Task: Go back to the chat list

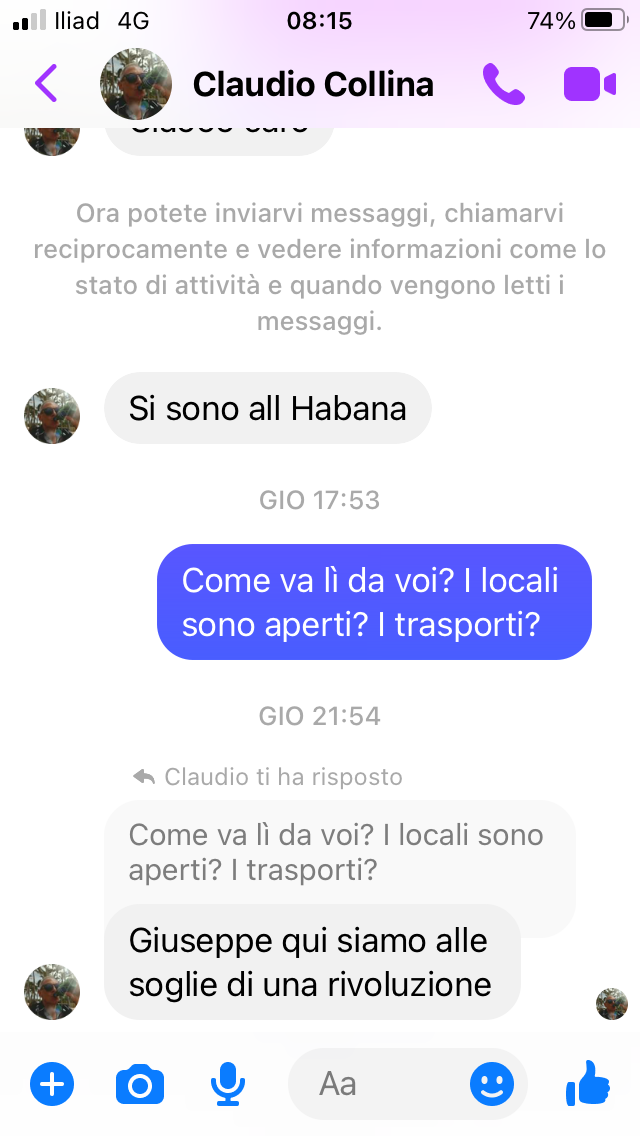Action: [x=46, y=83]
